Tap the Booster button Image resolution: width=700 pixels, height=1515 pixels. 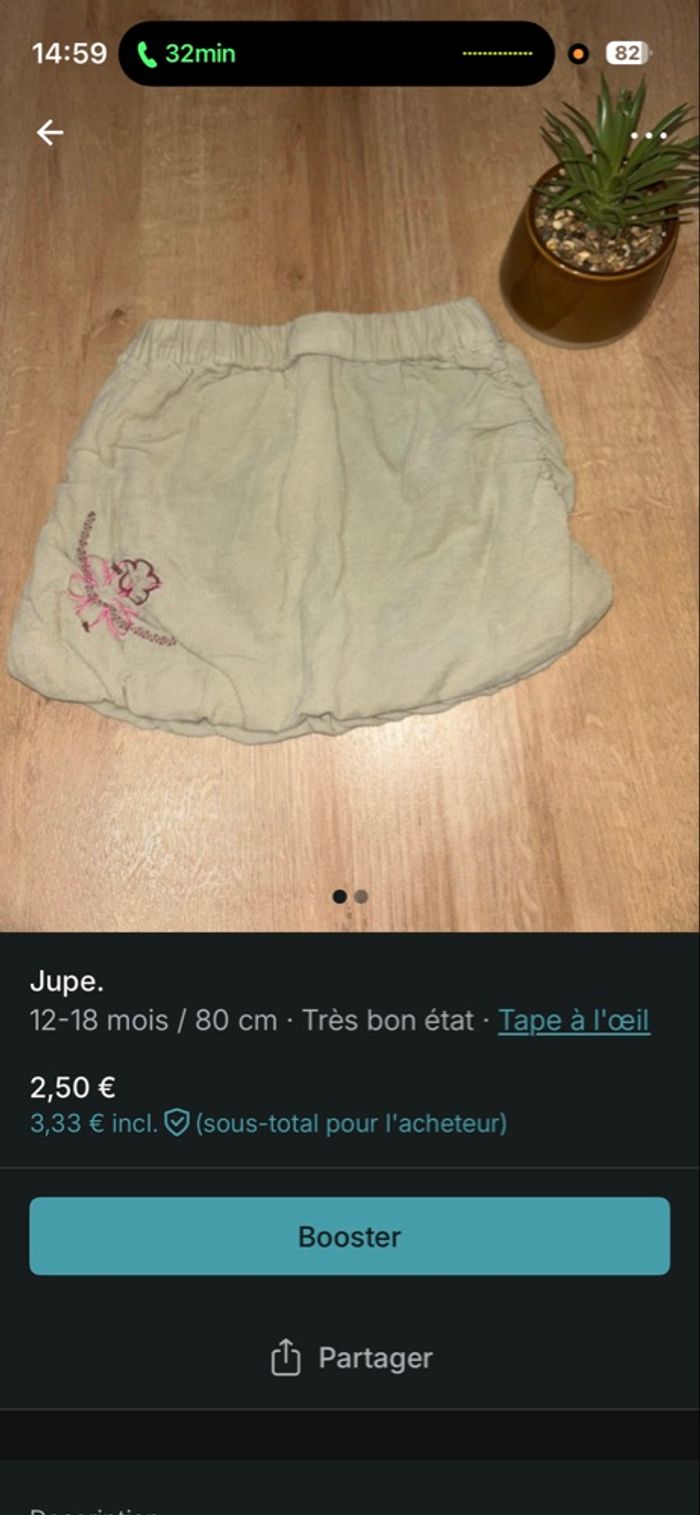click(x=349, y=1236)
